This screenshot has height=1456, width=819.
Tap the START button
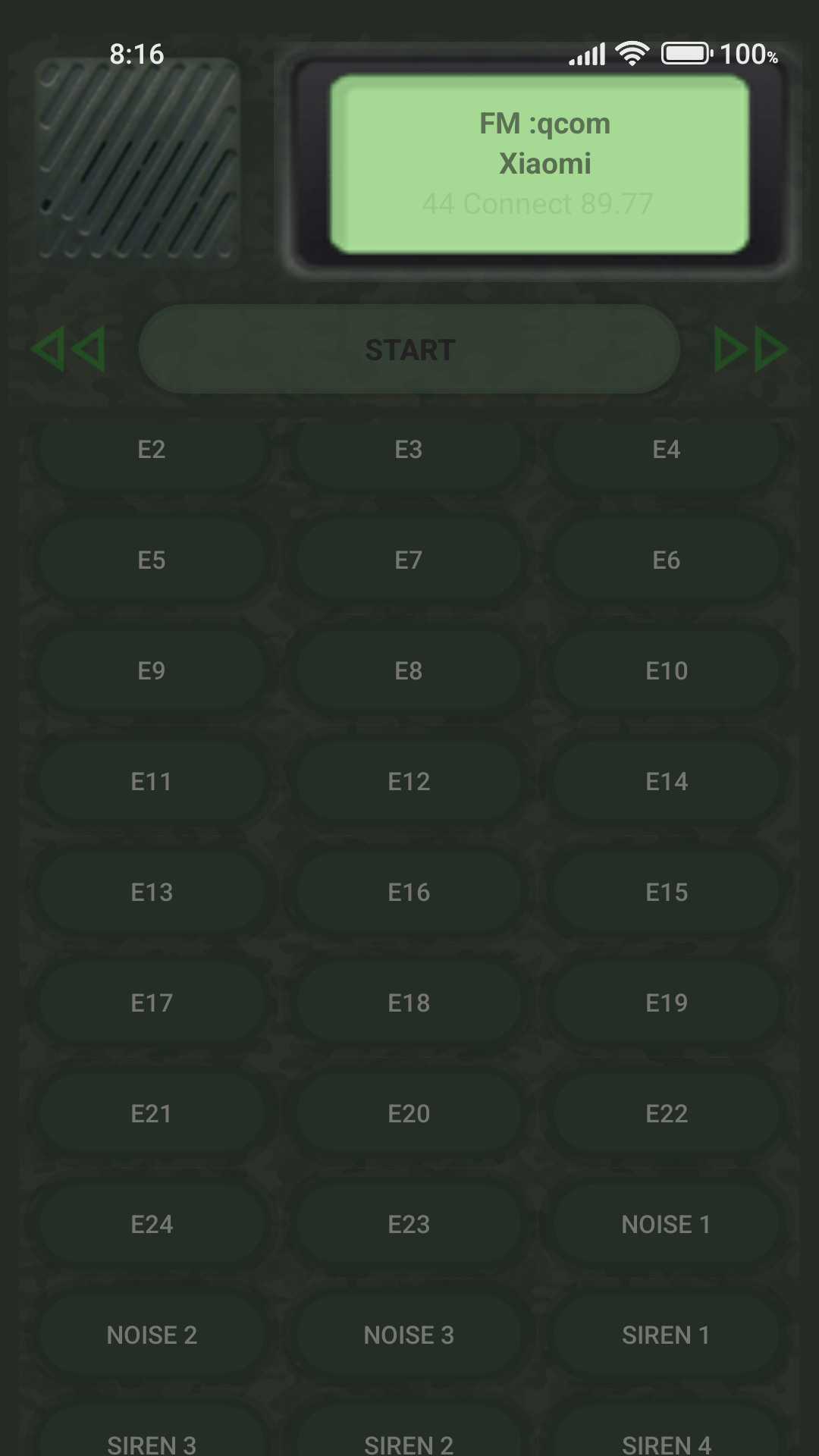pyautogui.click(x=409, y=350)
